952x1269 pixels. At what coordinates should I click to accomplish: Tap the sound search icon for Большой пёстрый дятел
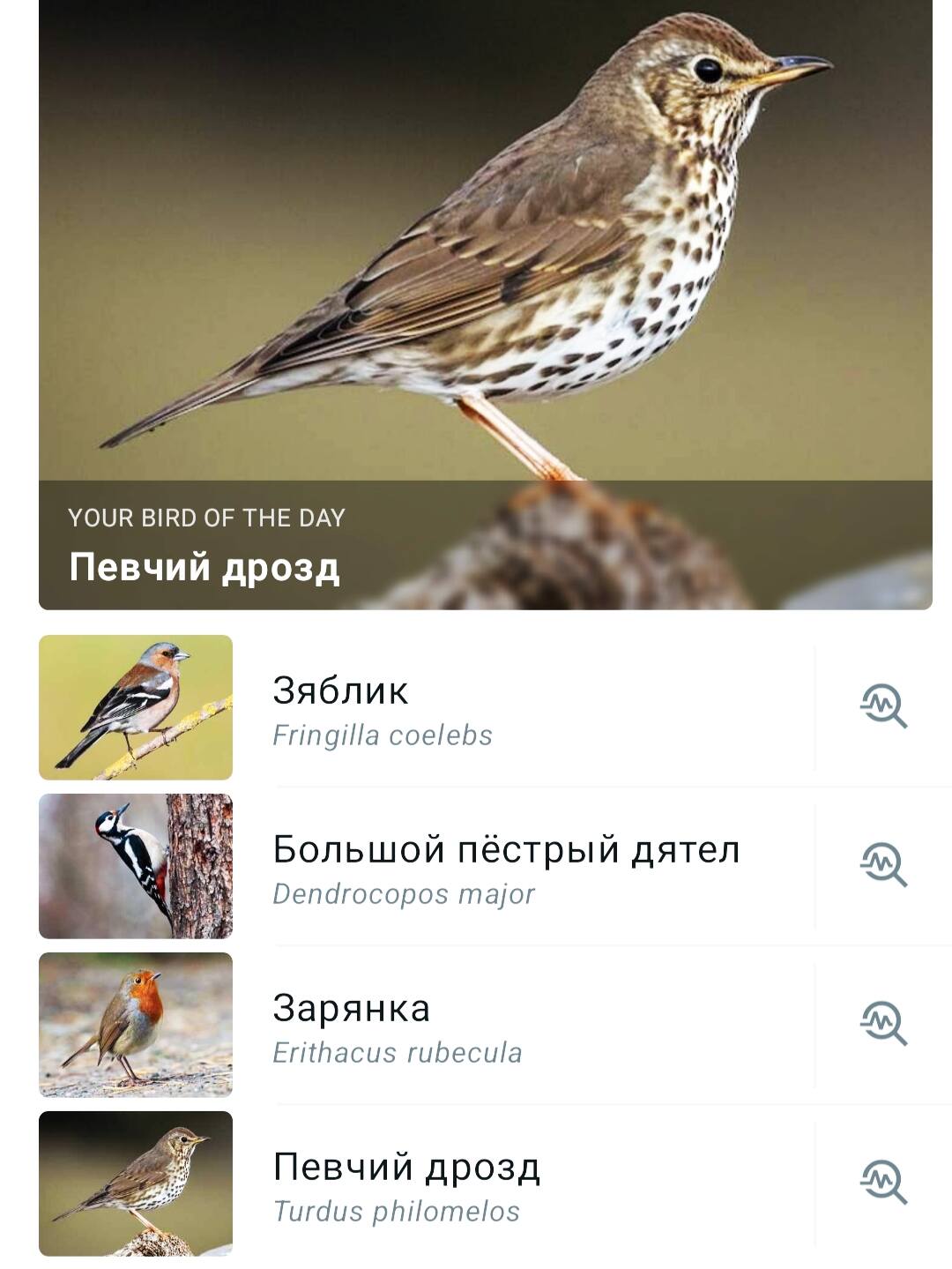point(883,866)
